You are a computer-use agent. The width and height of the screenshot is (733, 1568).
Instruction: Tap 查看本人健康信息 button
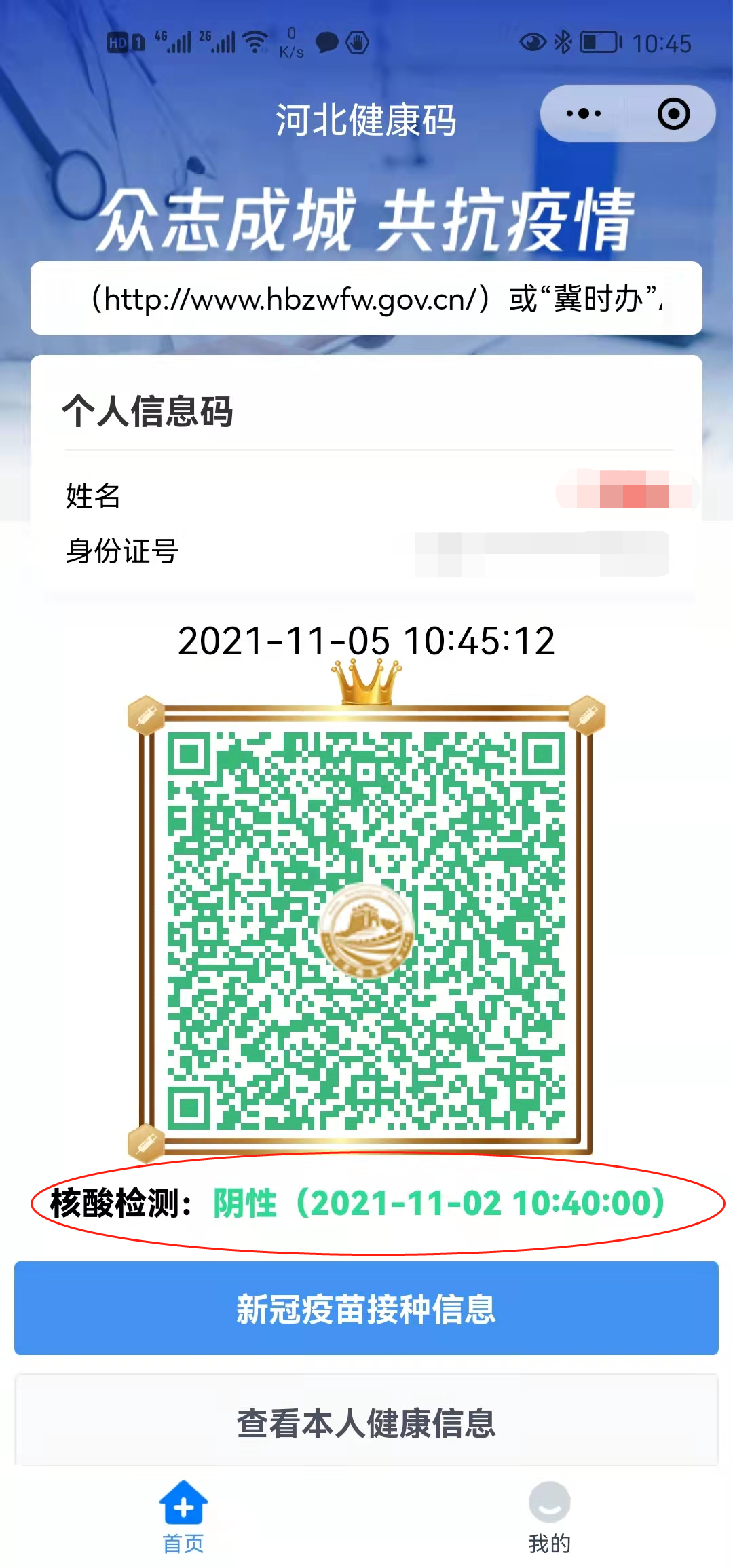pos(366,1422)
